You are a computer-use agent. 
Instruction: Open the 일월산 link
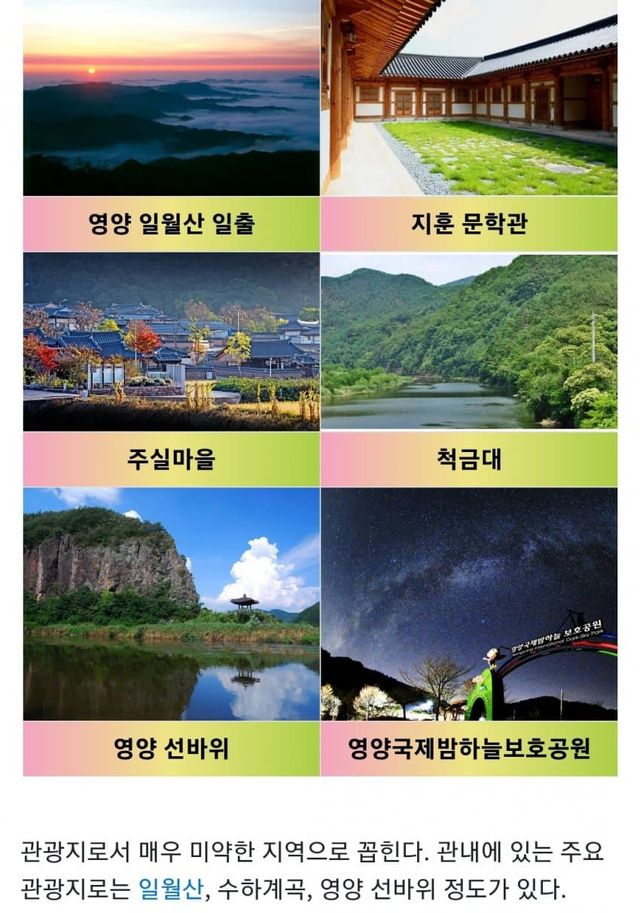(171, 888)
